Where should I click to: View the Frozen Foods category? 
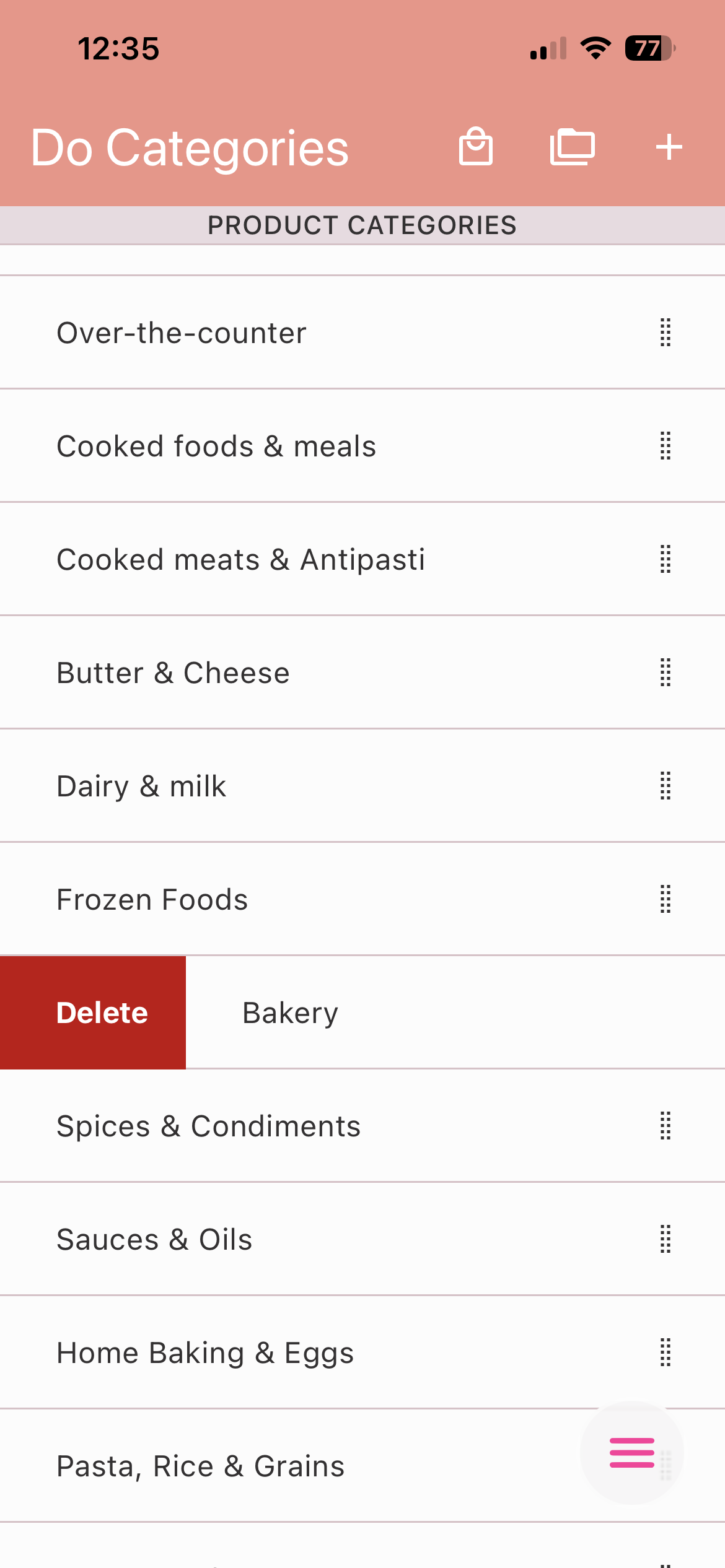pyautogui.click(x=152, y=900)
